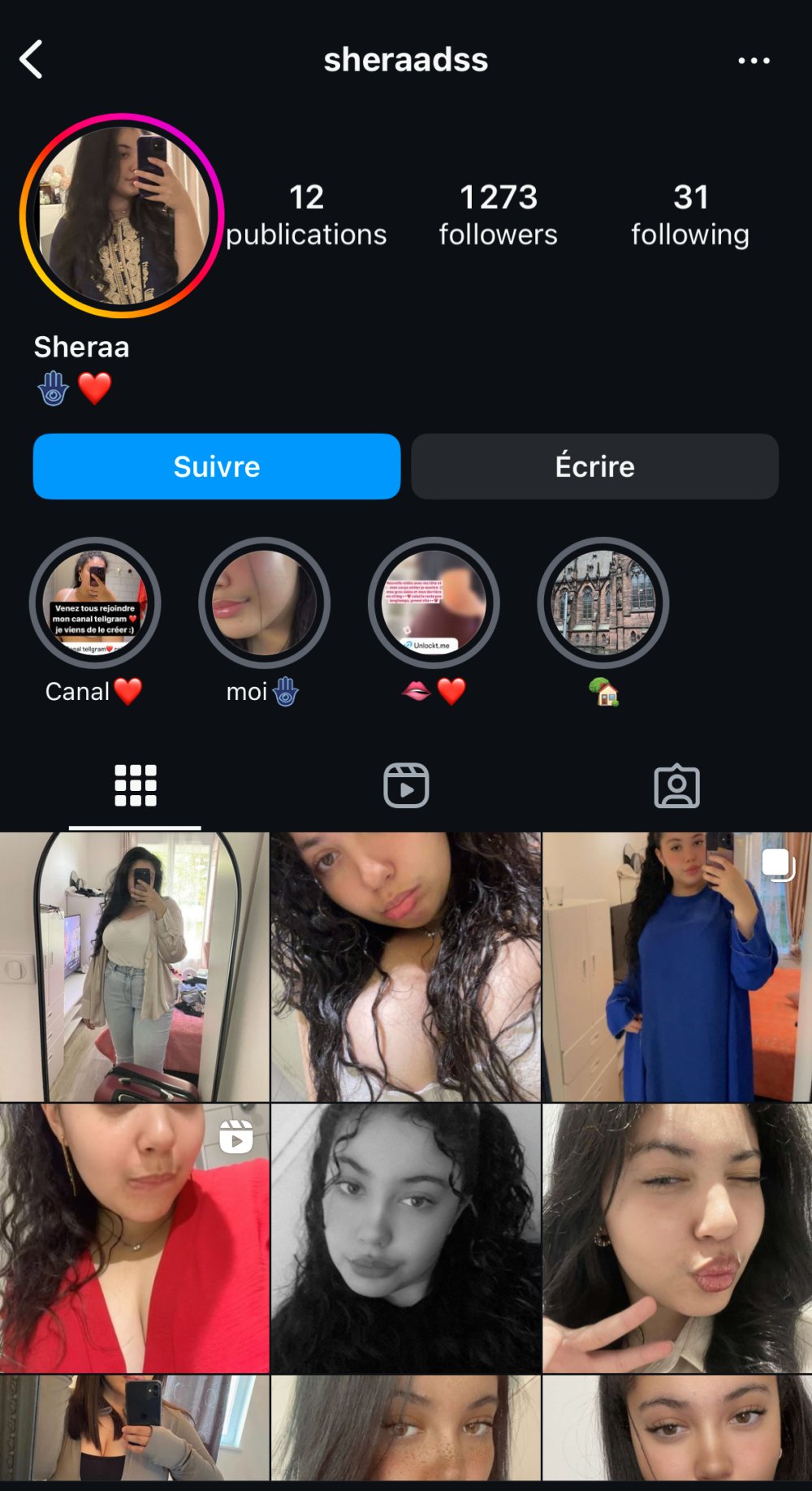Screen dimensions: 812x1491
Task: Open the red top reel post
Action: [134, 1238]
